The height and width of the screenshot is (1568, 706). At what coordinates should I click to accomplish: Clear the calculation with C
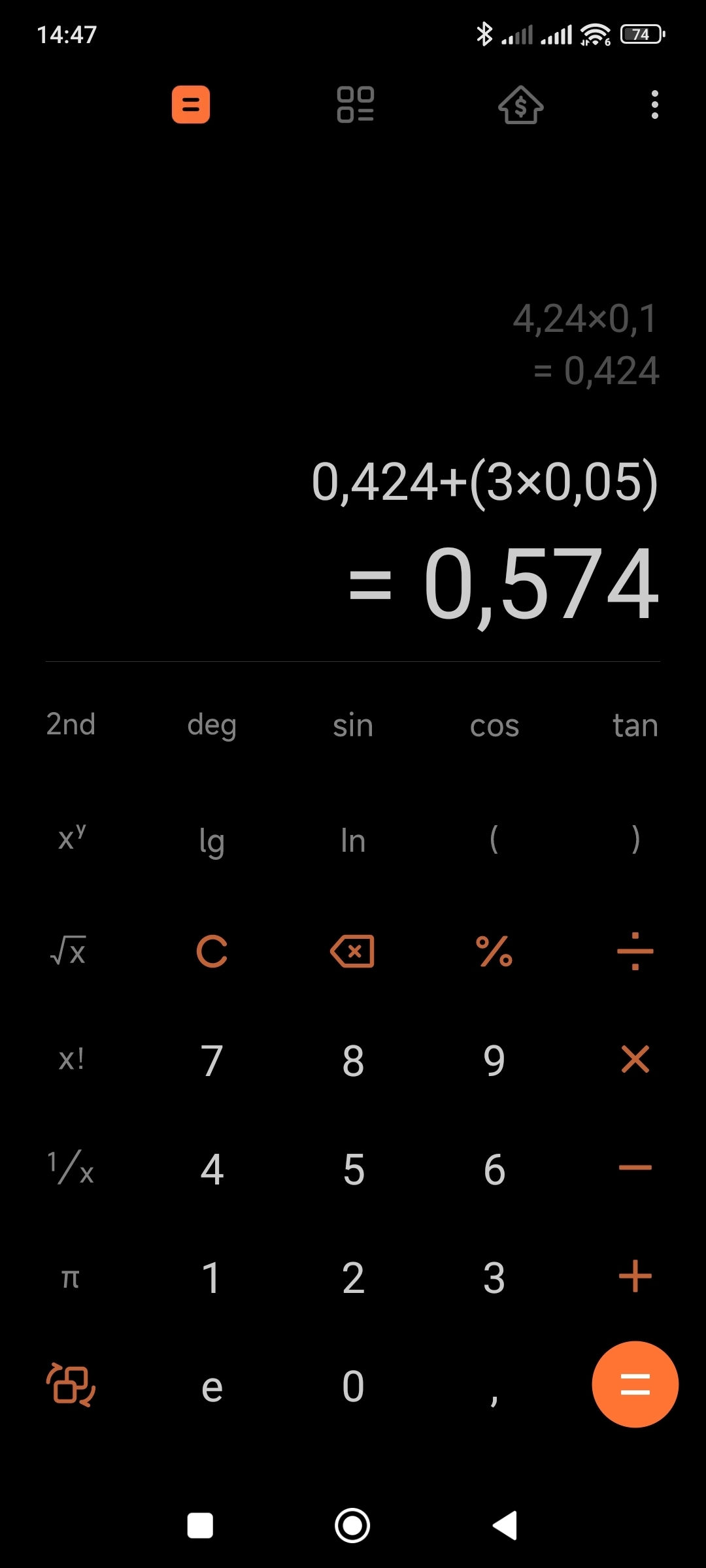tap(212, 951)
